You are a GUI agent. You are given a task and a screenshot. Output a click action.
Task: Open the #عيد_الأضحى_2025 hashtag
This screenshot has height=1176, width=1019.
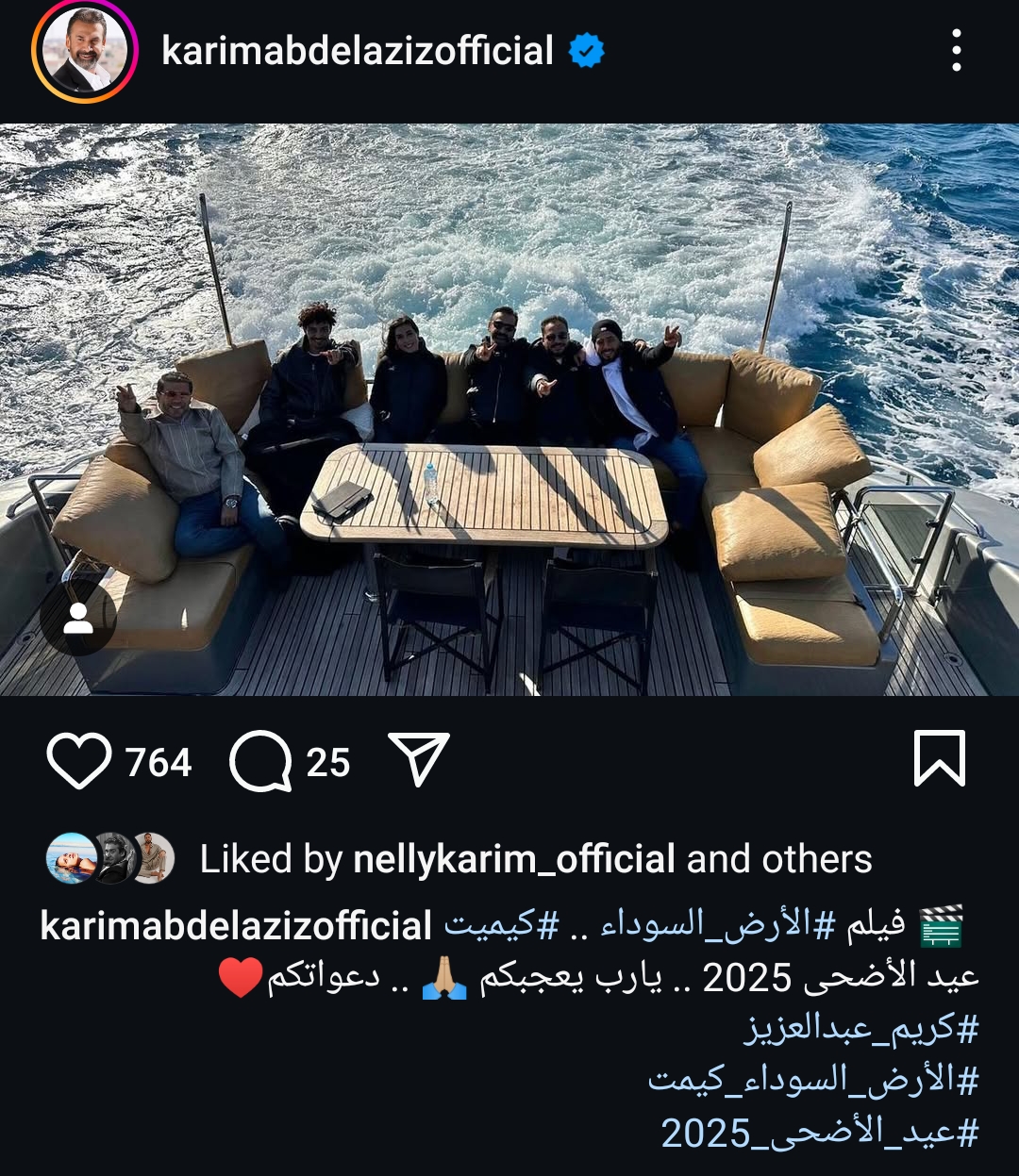[819, 1132]
